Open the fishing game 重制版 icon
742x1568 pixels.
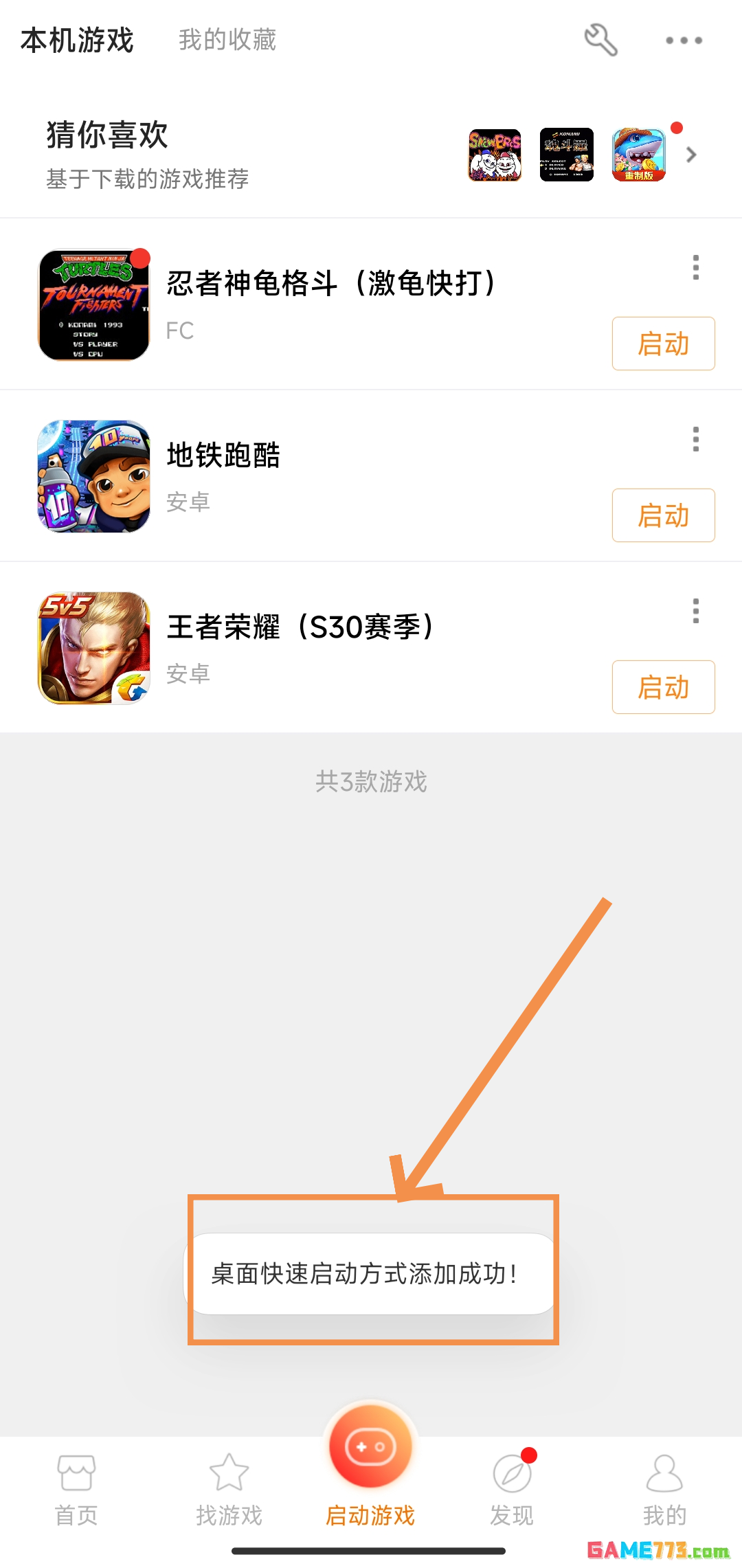coord(639,155)
